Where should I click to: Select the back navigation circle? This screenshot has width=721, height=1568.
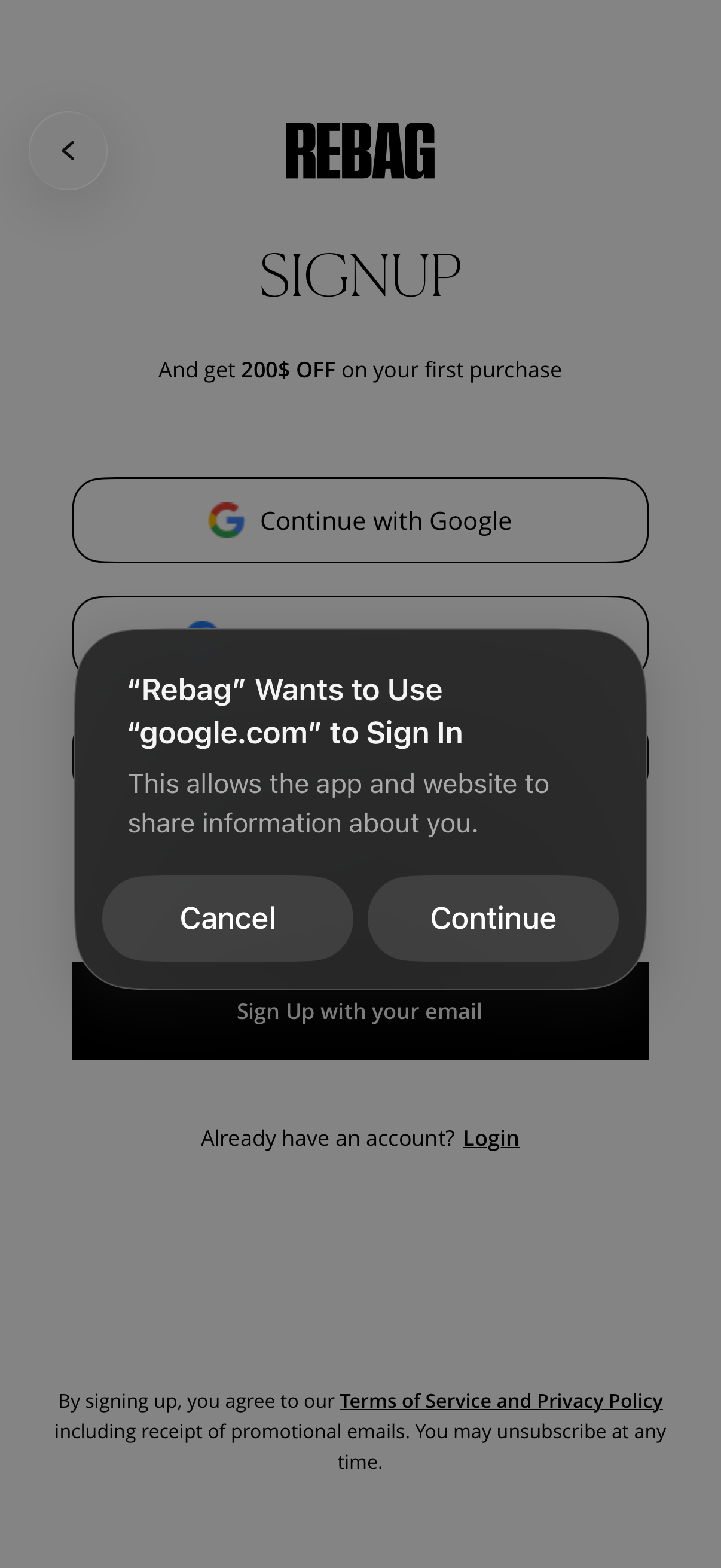coord(68,150)
